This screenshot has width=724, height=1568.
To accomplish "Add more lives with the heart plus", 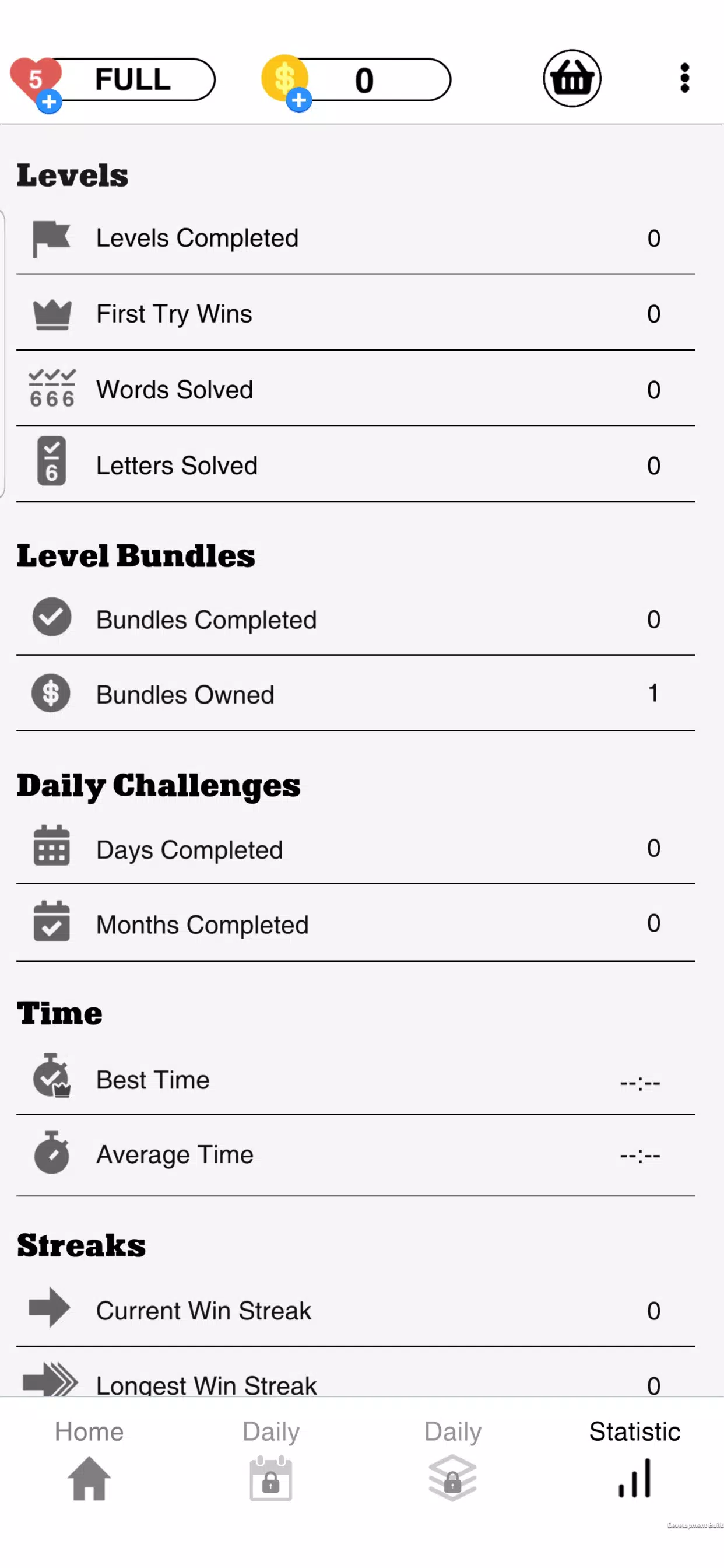I will click(48, 101).
